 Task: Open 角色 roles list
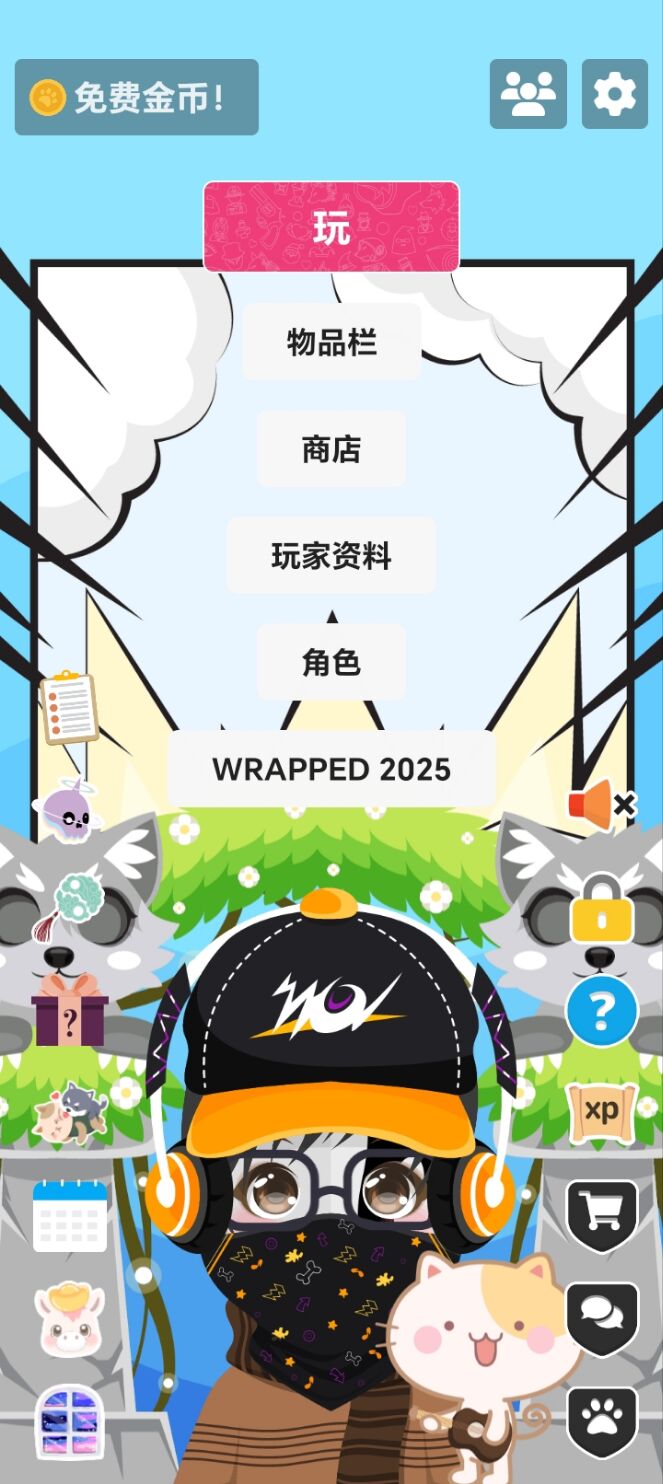point(331,662)
